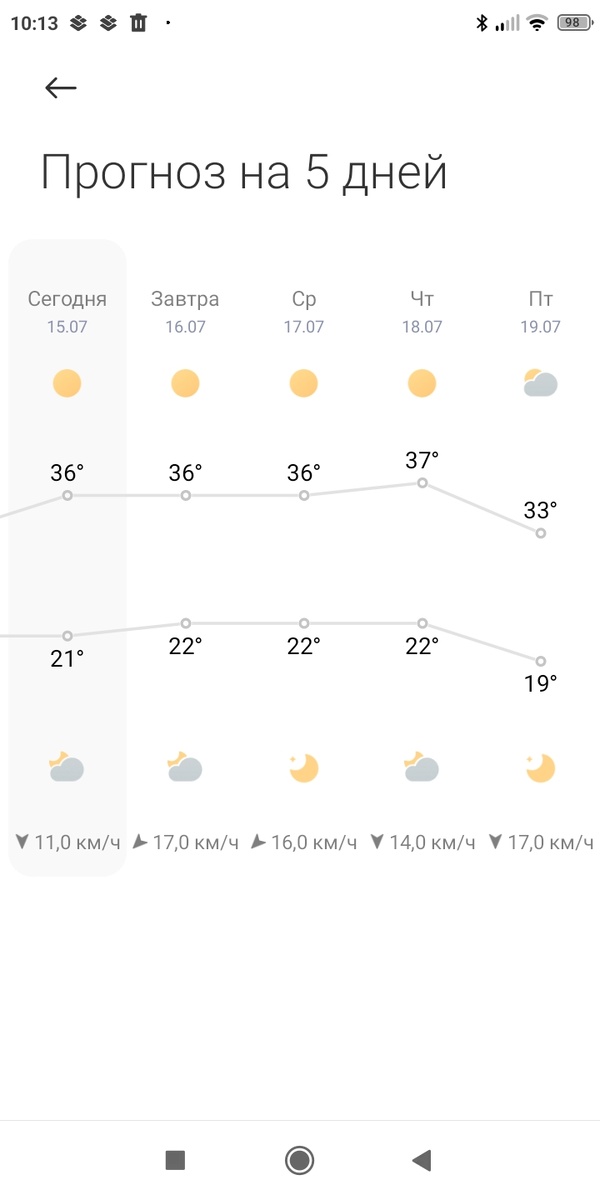Tap the system back triangle button
The height and width of the screenshot is (1200, 600).
(x=421, y=1160)
